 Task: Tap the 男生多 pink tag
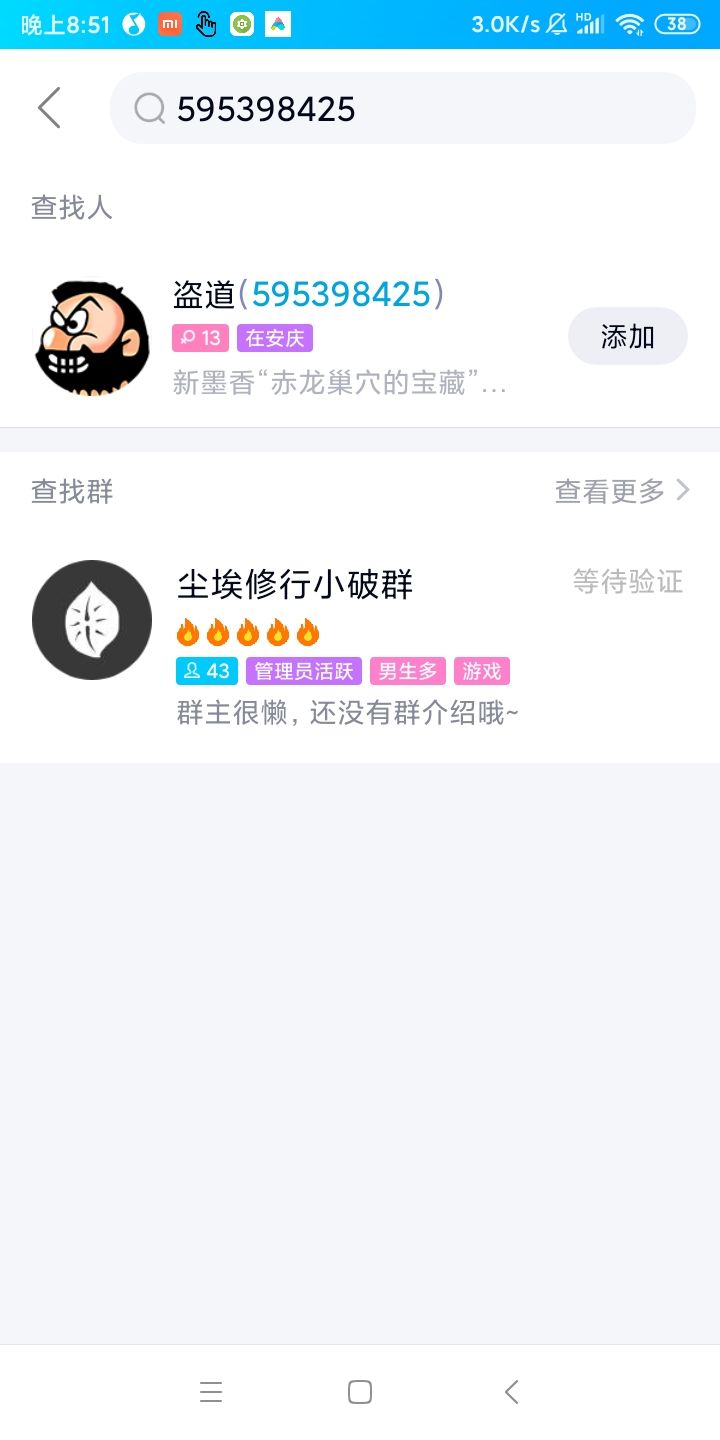406,671
